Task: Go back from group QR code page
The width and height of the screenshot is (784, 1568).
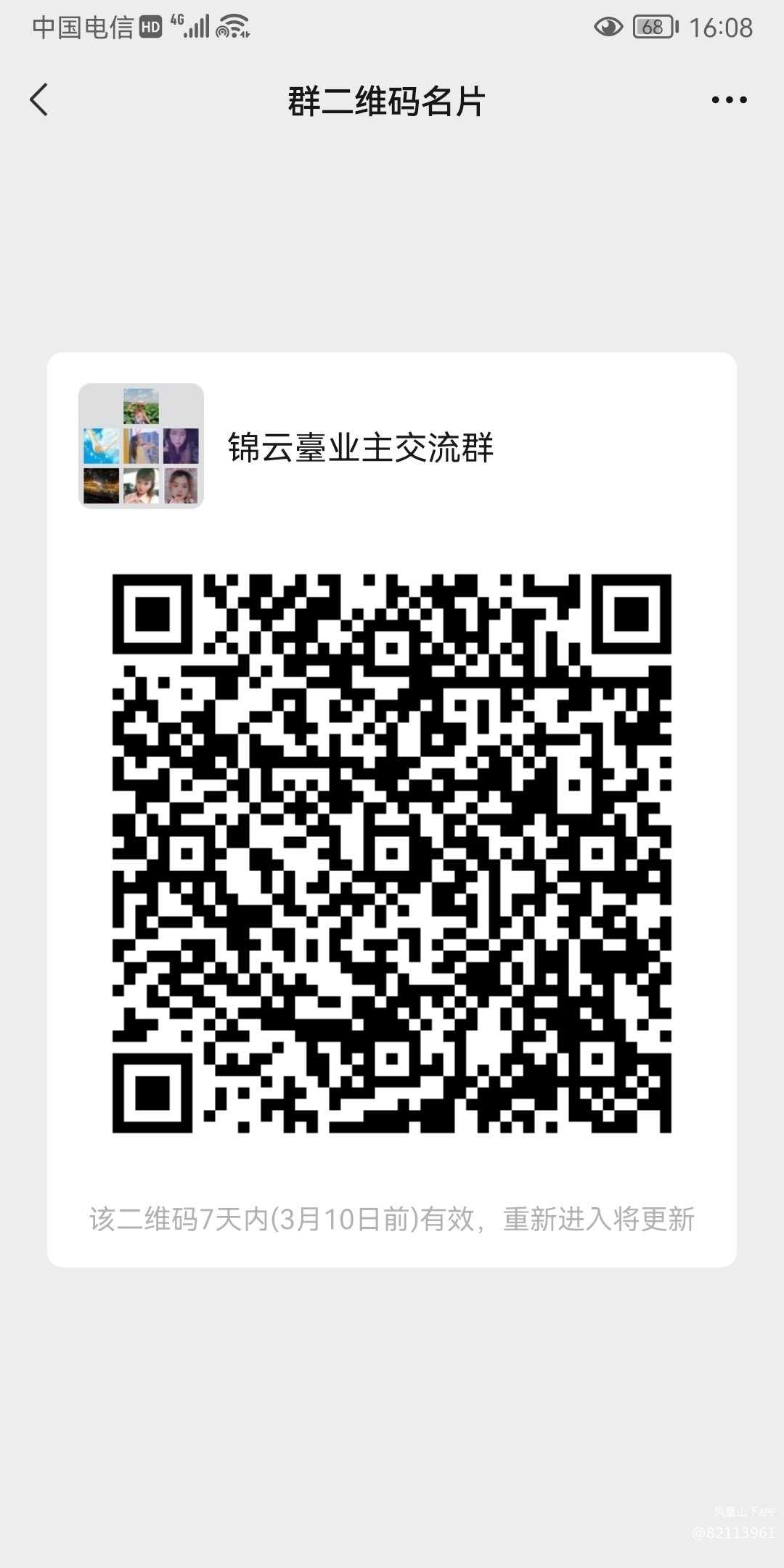Action: click(x=39, y=99)
